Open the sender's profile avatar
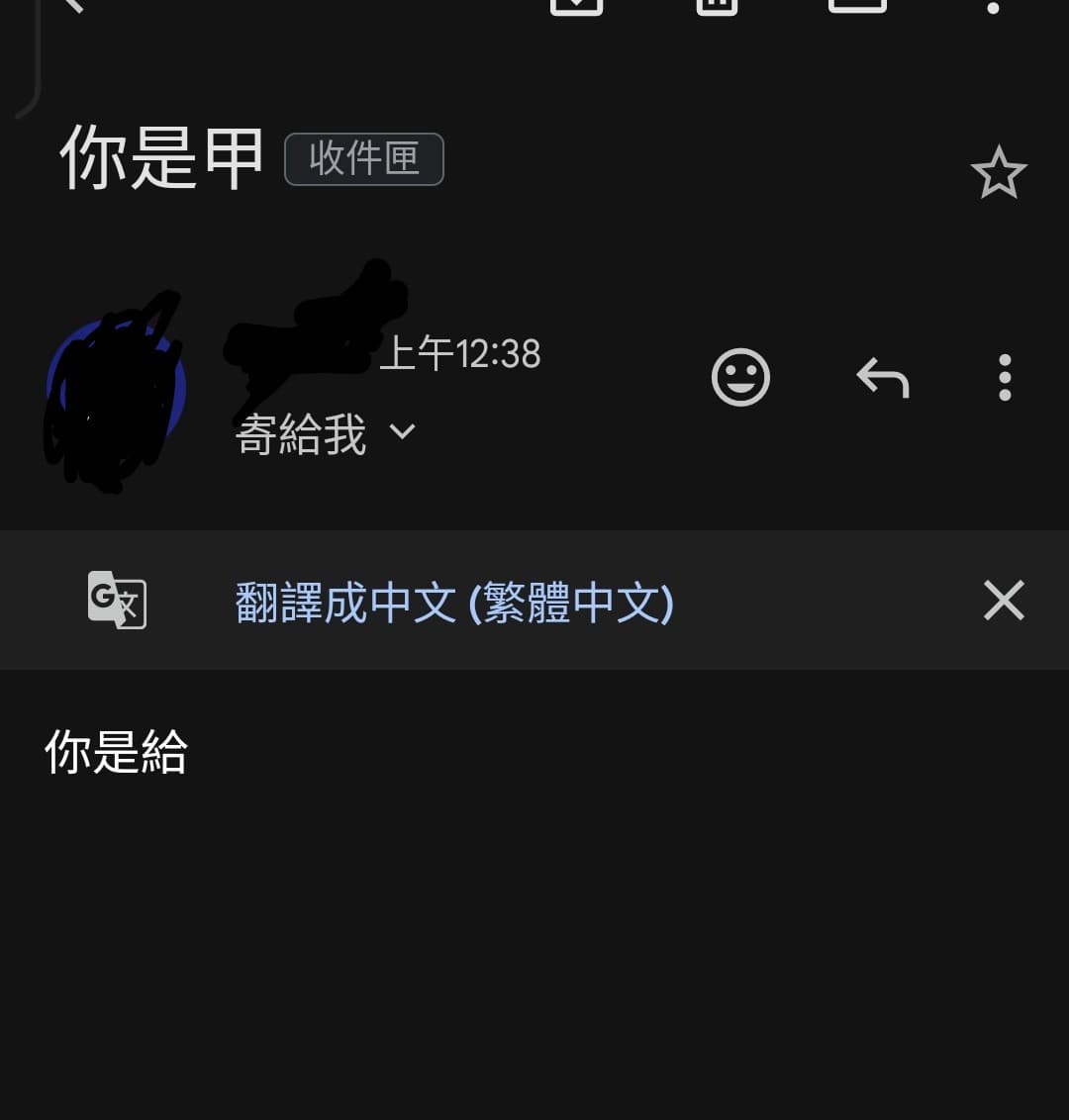Screen dimensions: 1069x1120 pos(117,390)
